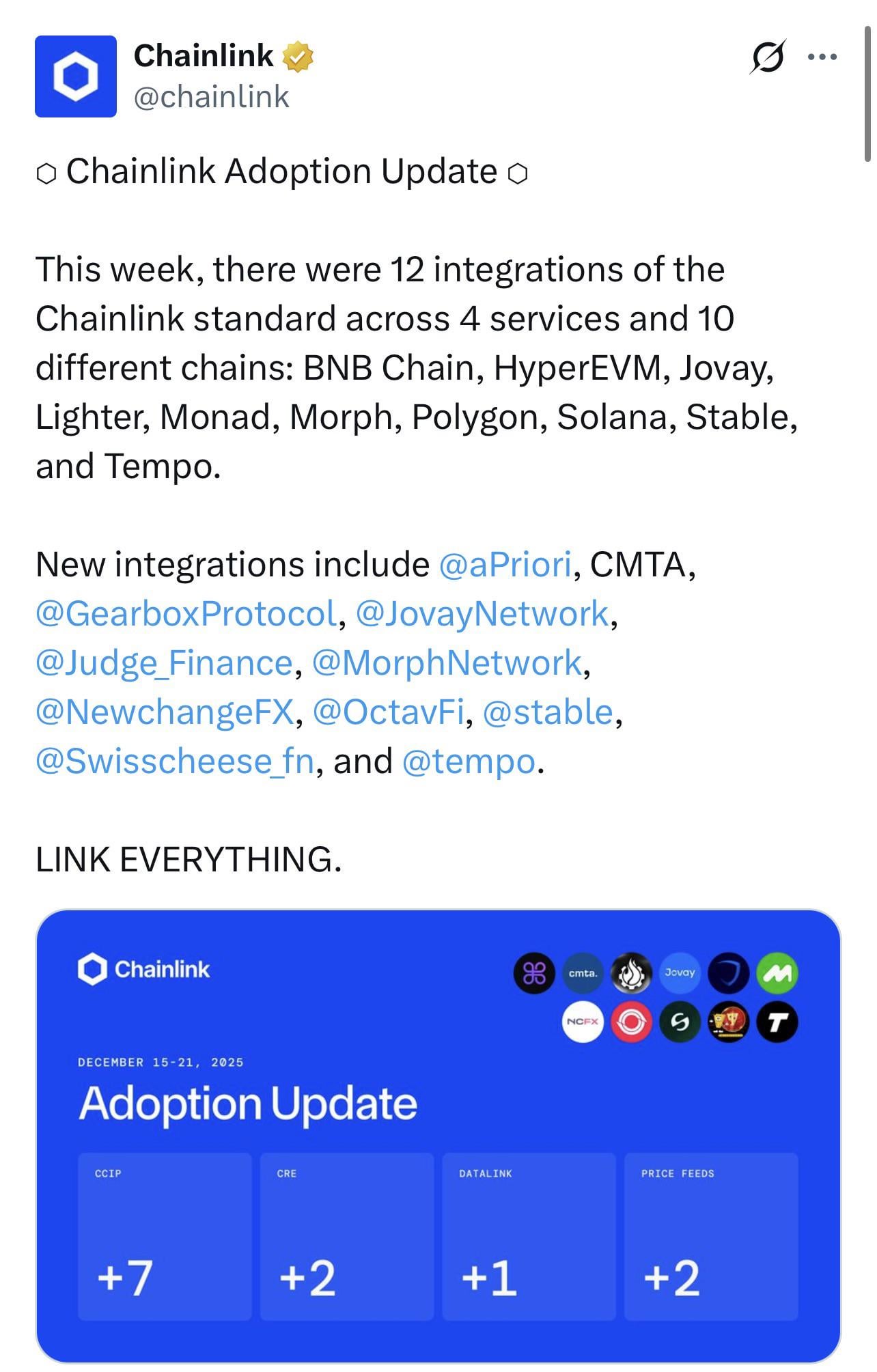
Task: View the @MorphNetwork profile
Action: 447,663
